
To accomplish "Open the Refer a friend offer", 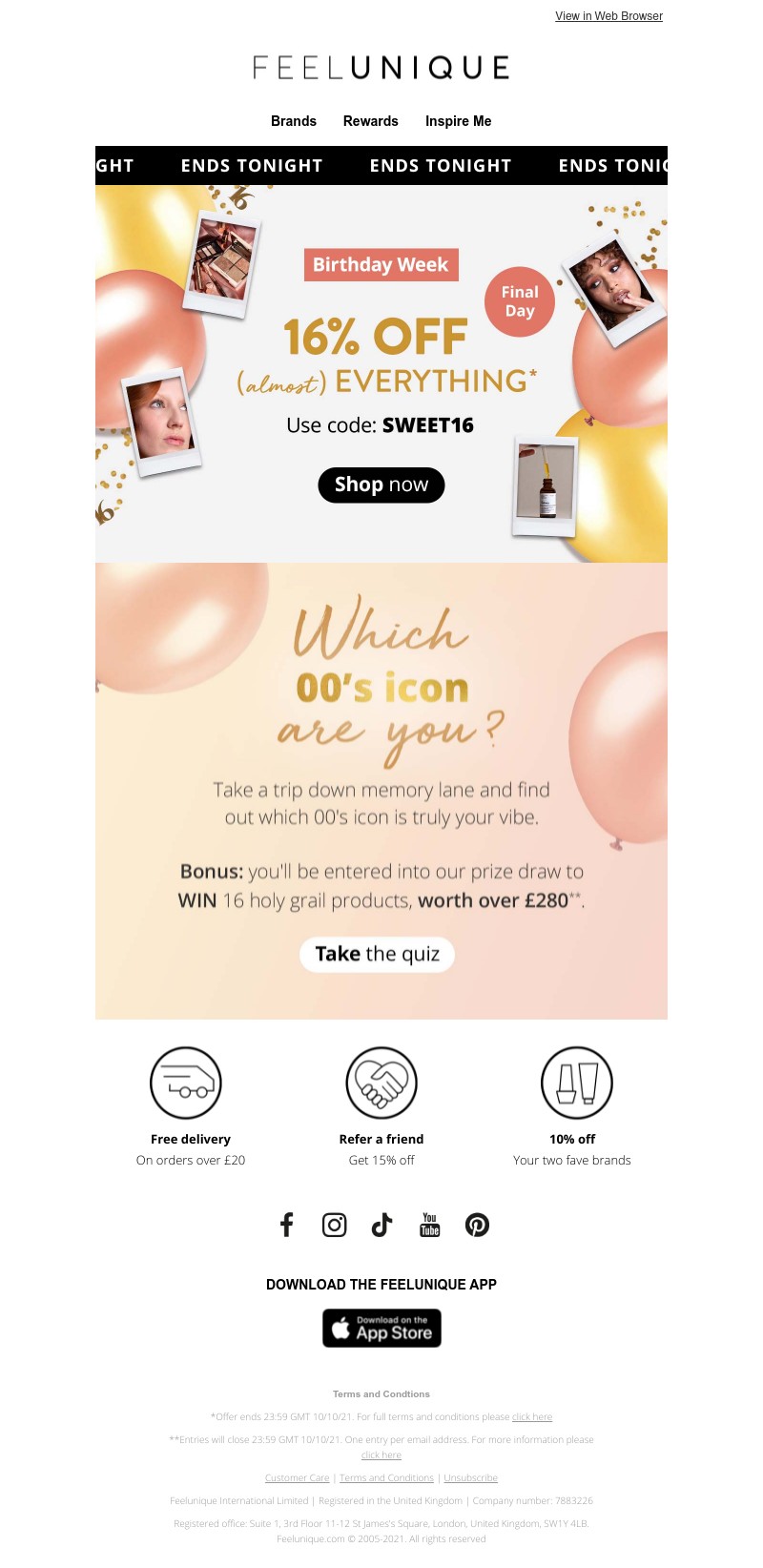I will click(381, 1106).
